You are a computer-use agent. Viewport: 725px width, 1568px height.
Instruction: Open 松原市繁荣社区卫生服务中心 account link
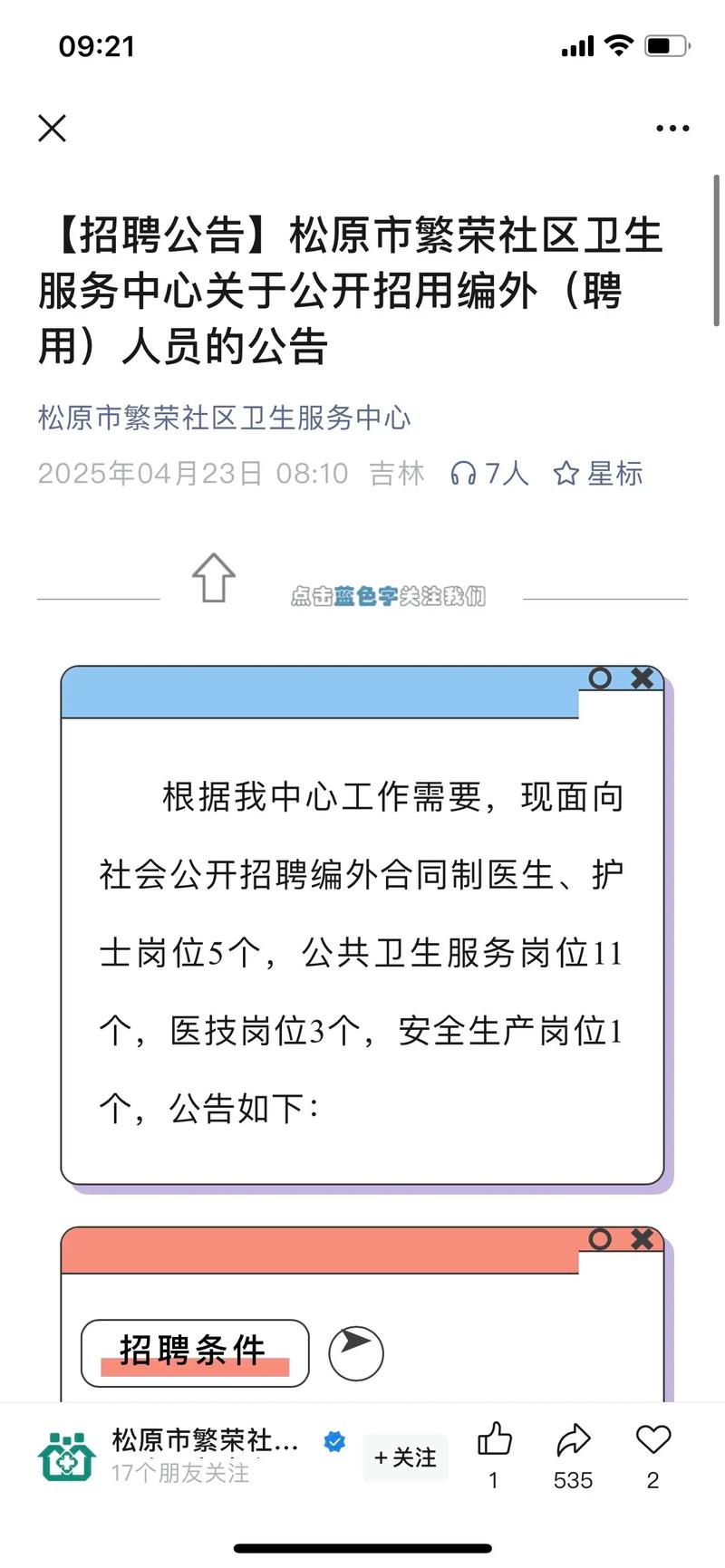tap(224, 418)
